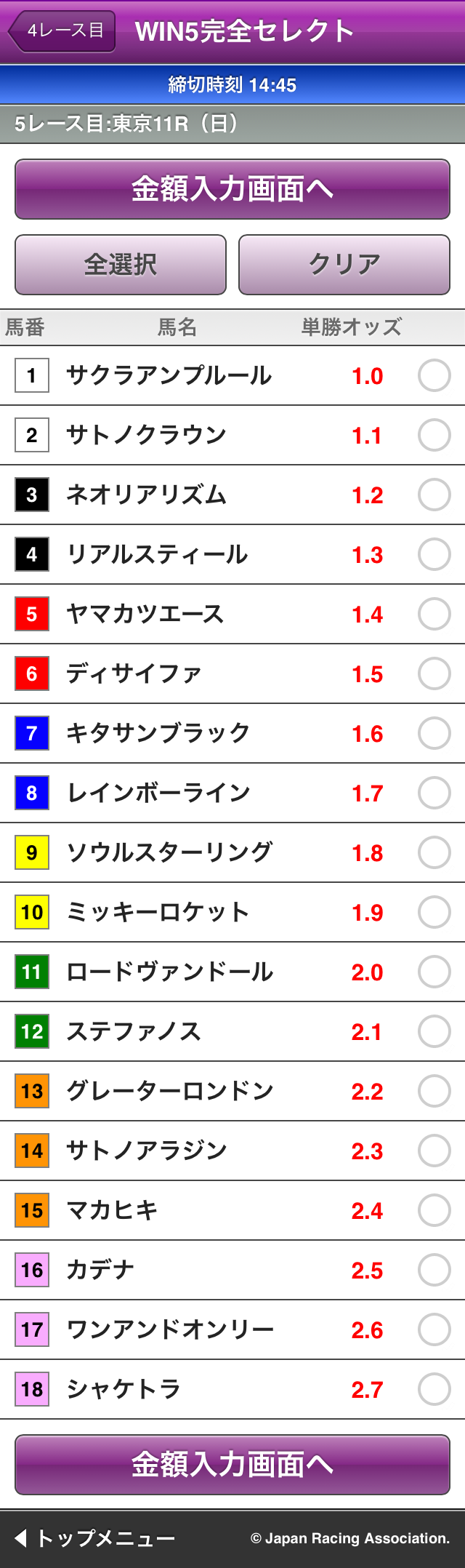
Task: Select horse 5 ヤマカツエース
Action: (x=434, y=615)
